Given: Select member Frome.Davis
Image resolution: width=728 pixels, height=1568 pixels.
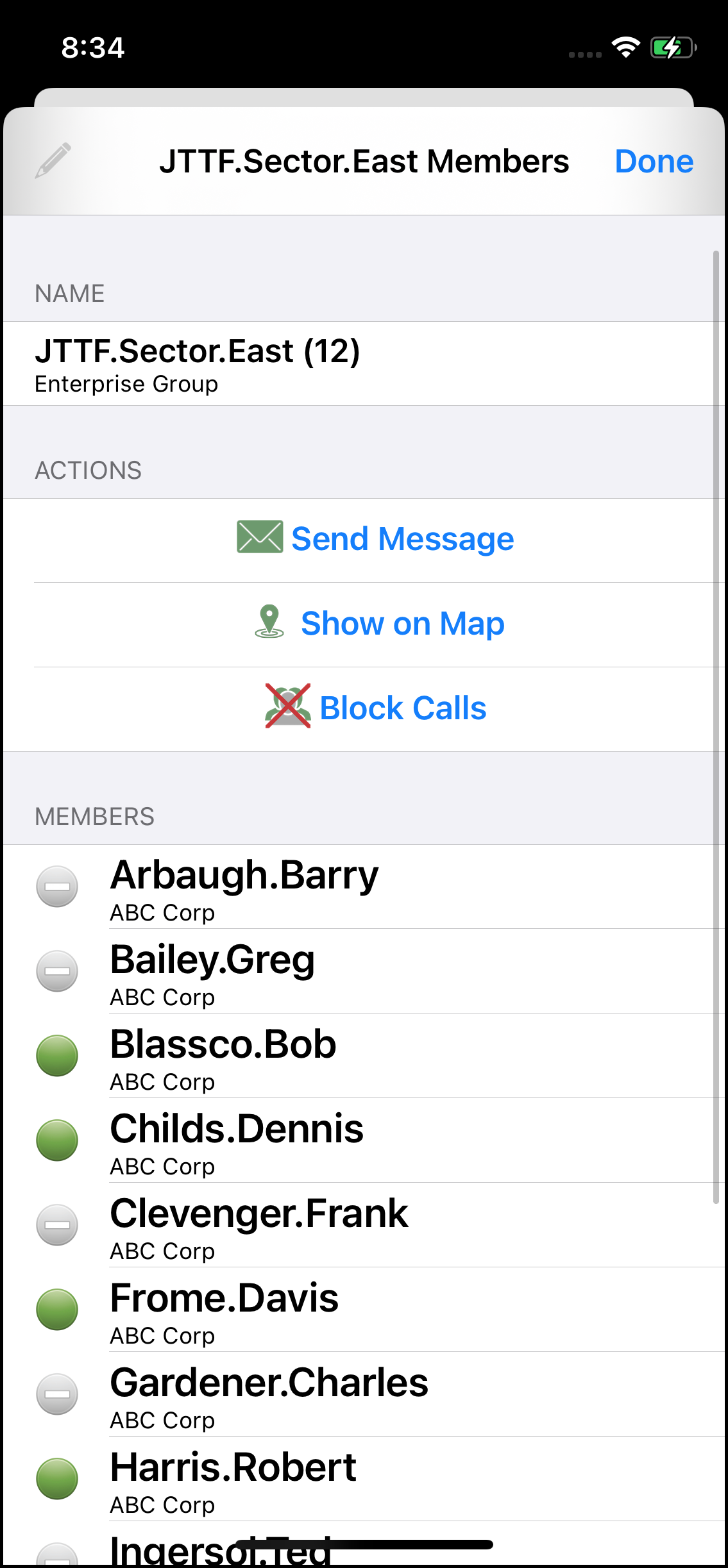Looking at the screenshot, I should (224, 1309).
